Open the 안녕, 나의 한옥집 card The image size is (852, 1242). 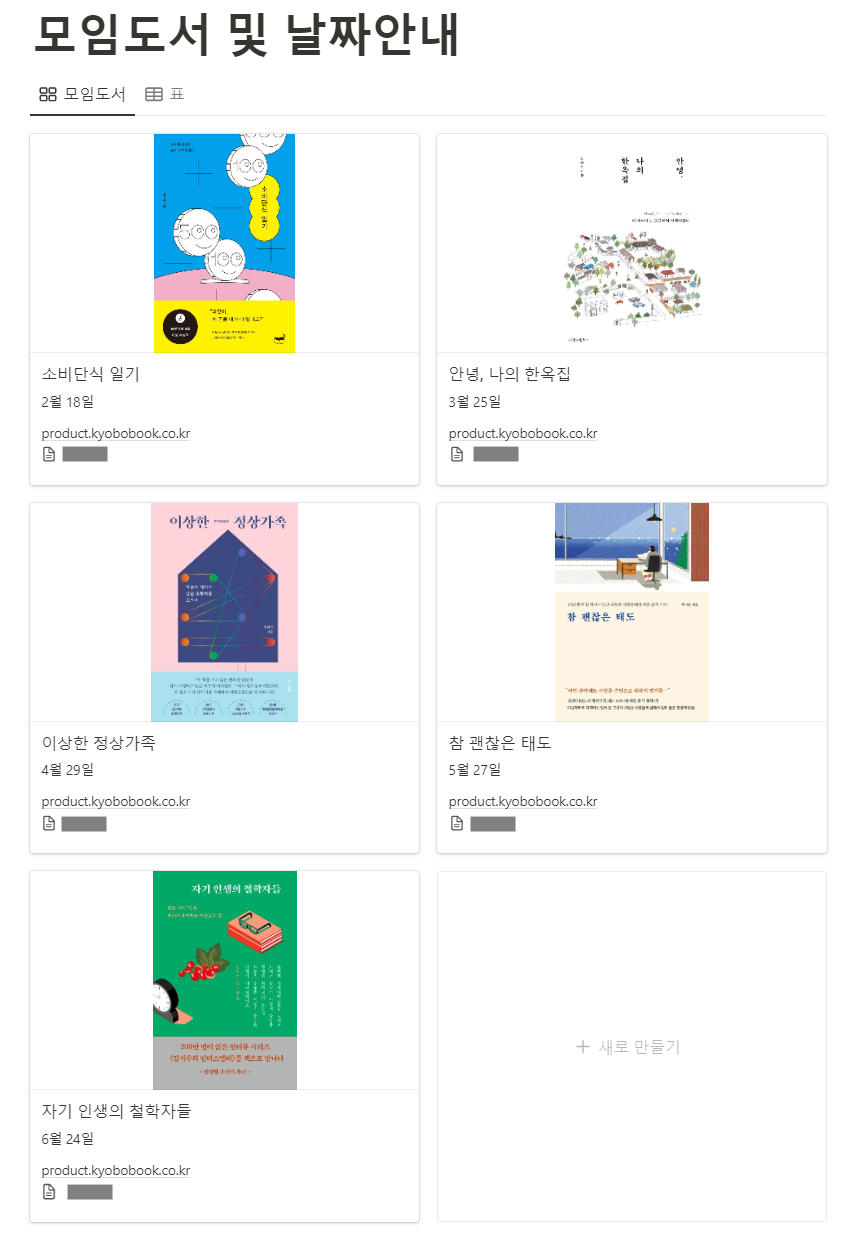point(632,309)
